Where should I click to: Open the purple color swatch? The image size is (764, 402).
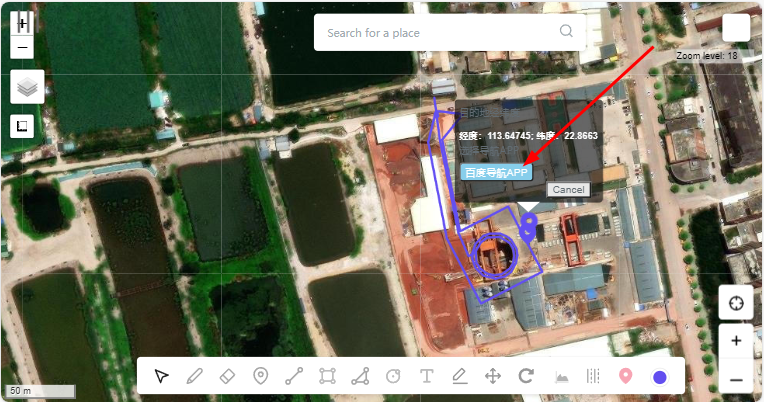659,377
